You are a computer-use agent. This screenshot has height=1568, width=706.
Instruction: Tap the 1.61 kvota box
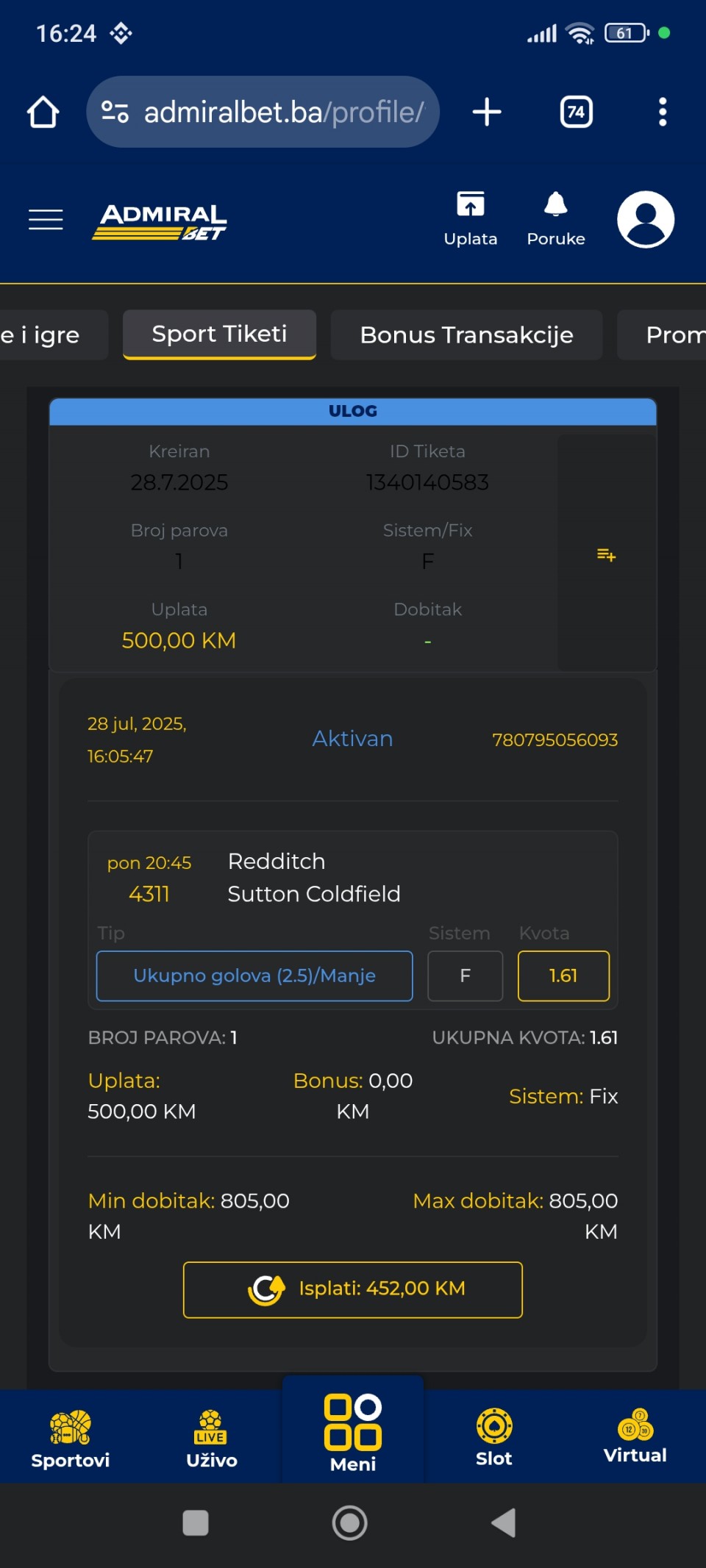(563, 975)
